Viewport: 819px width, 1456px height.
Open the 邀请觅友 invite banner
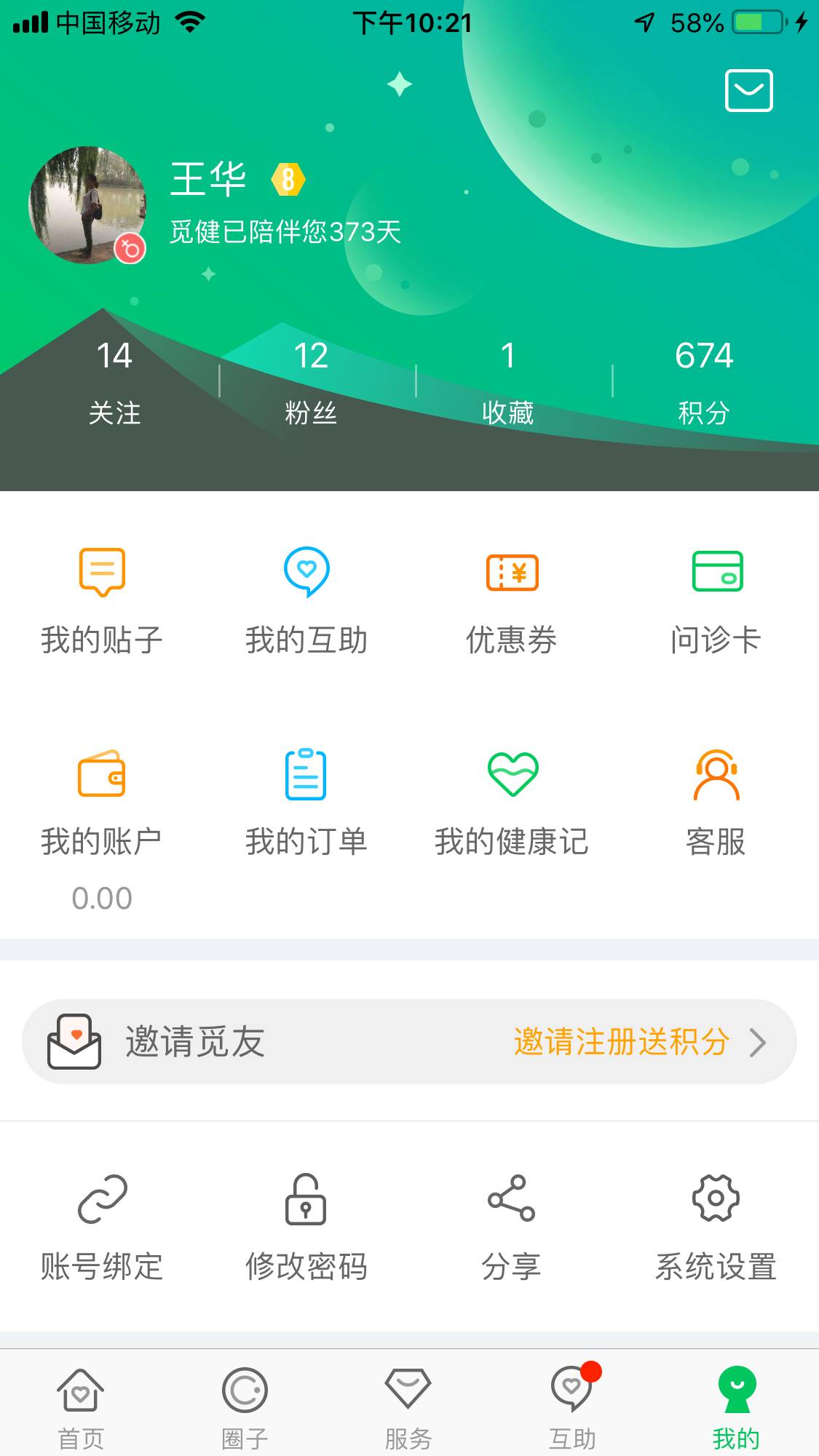(409, 1041)
